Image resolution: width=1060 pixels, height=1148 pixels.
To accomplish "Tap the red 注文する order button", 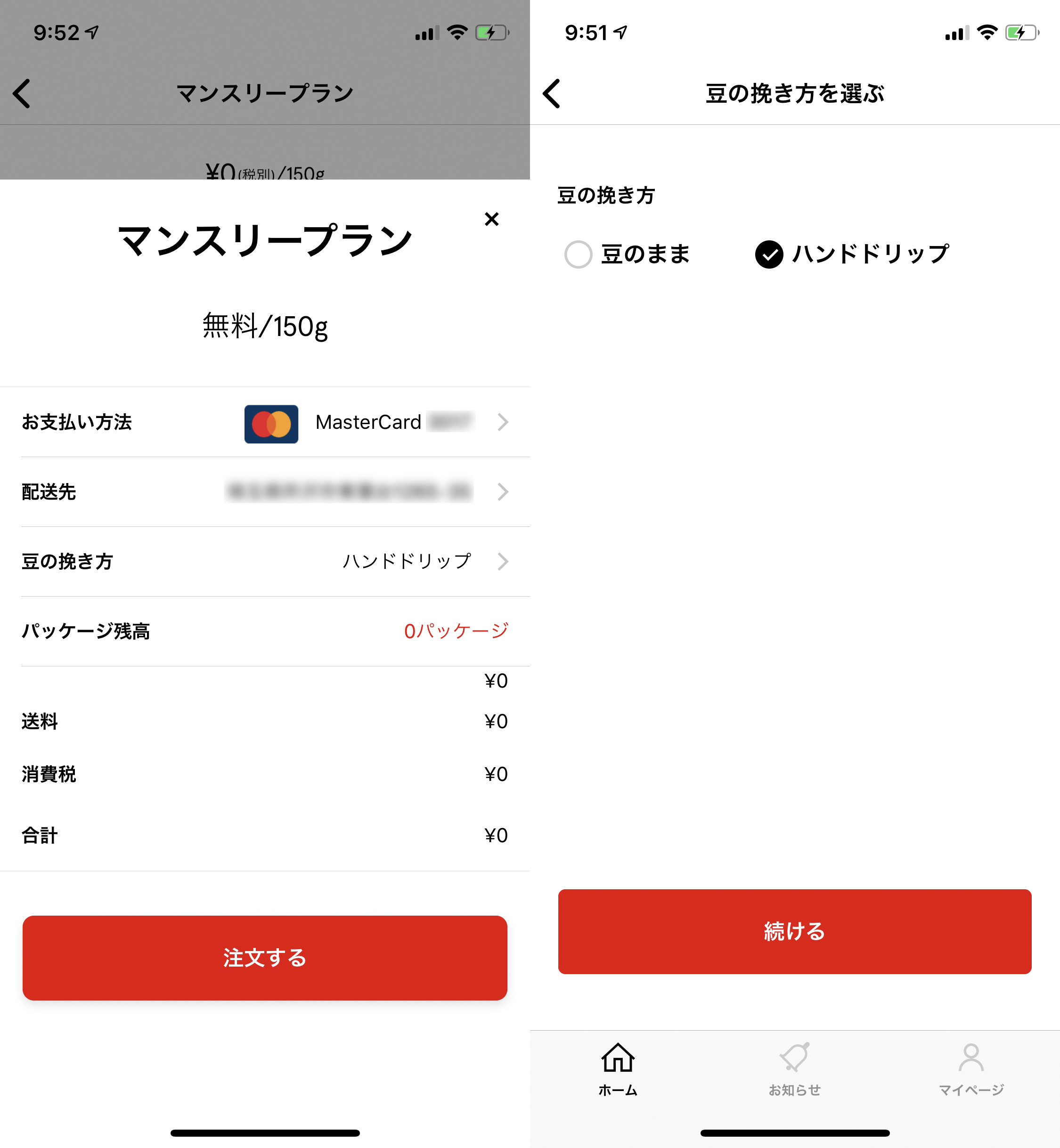I will 265,958.
